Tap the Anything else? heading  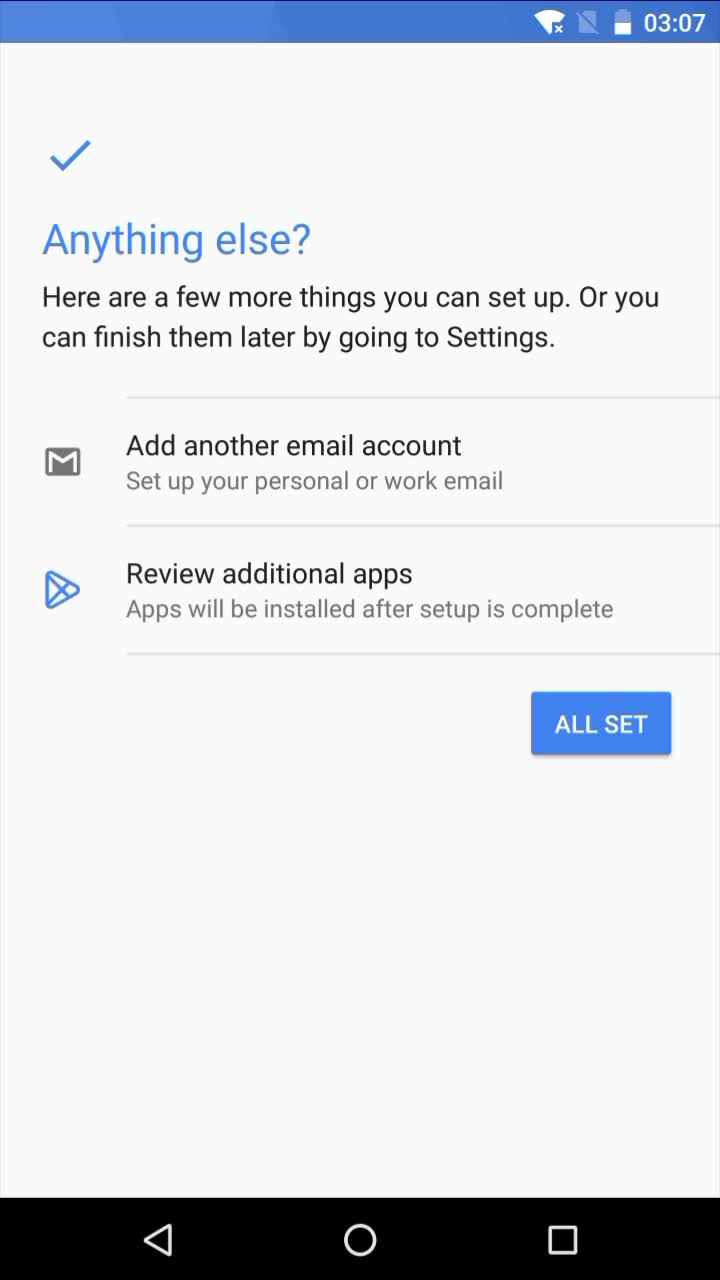click(176, 238)
